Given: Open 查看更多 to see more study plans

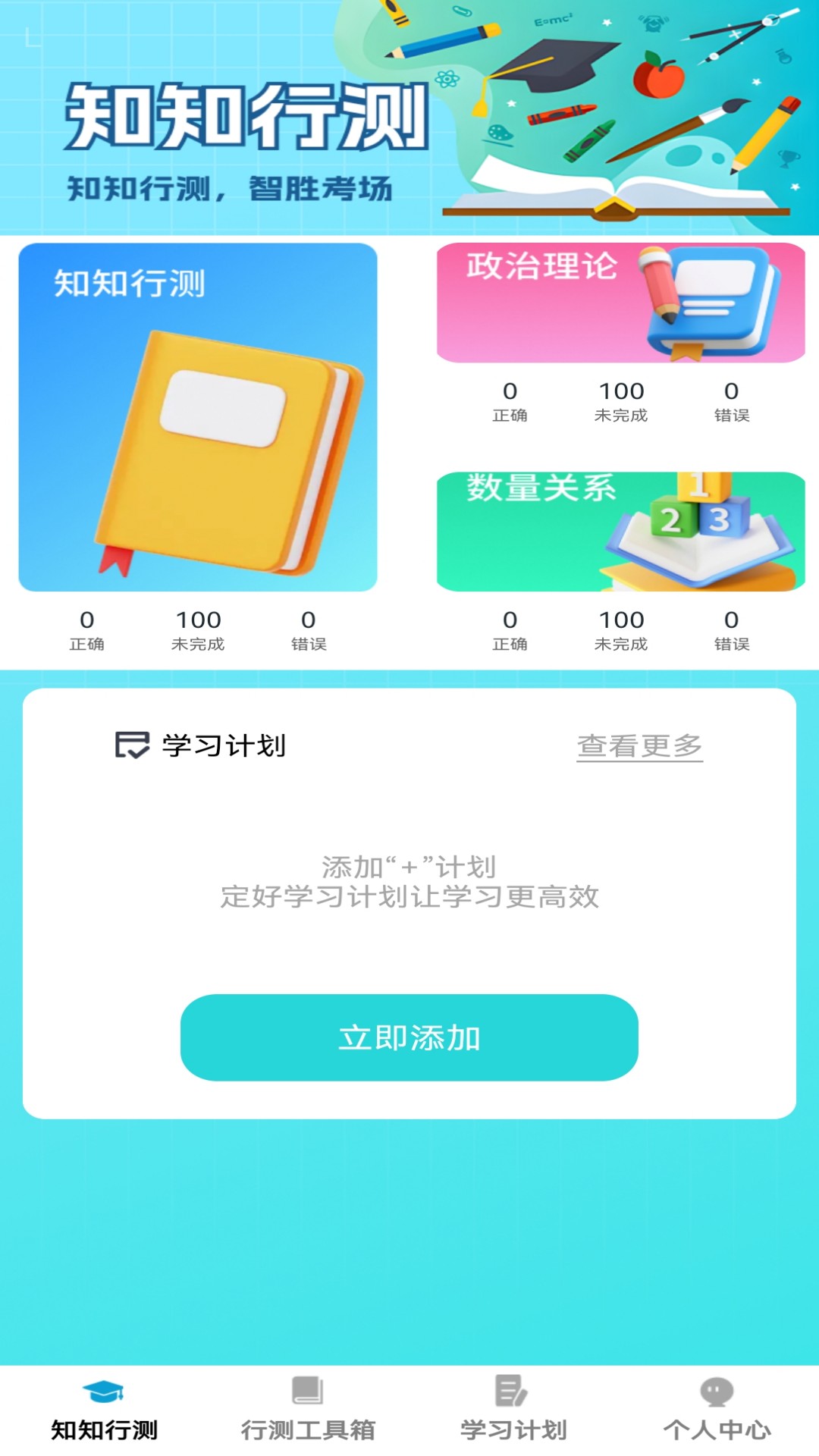Looking at the screenshot, I should [641, 747].
